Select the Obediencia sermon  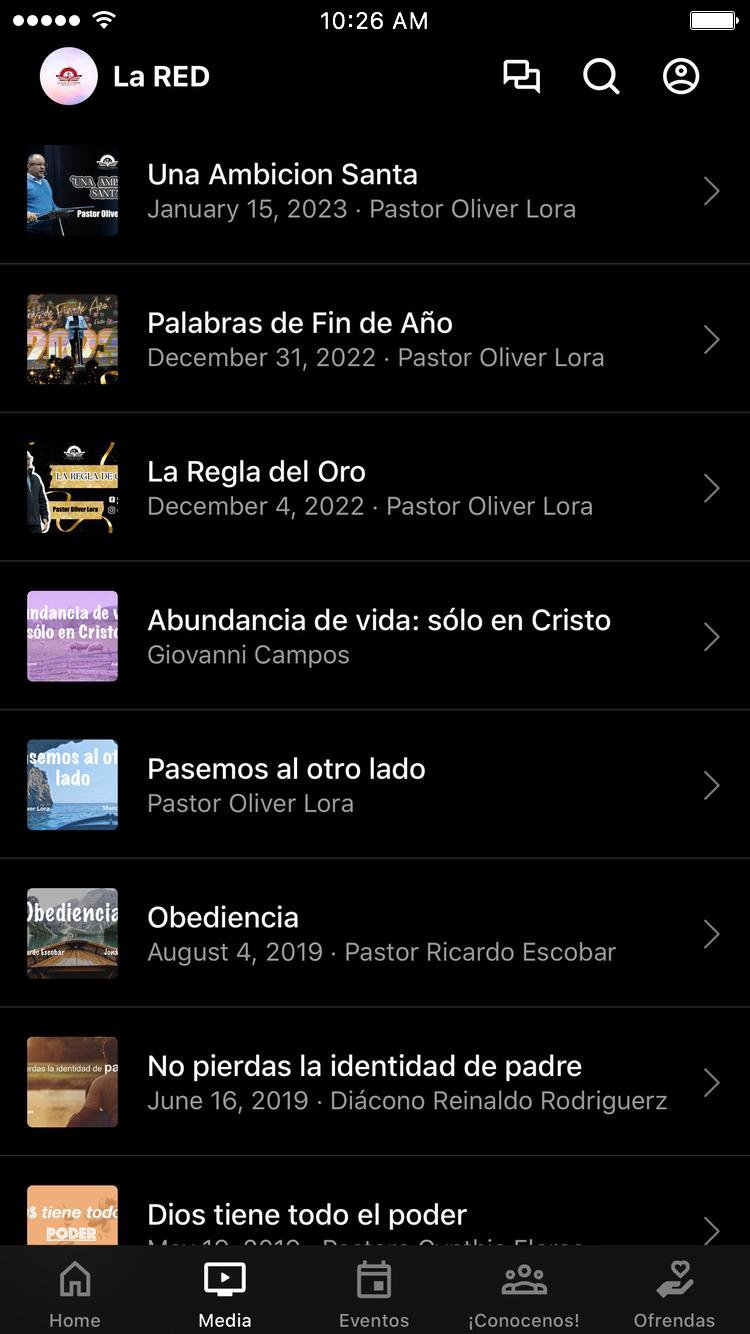click(375, 934)
